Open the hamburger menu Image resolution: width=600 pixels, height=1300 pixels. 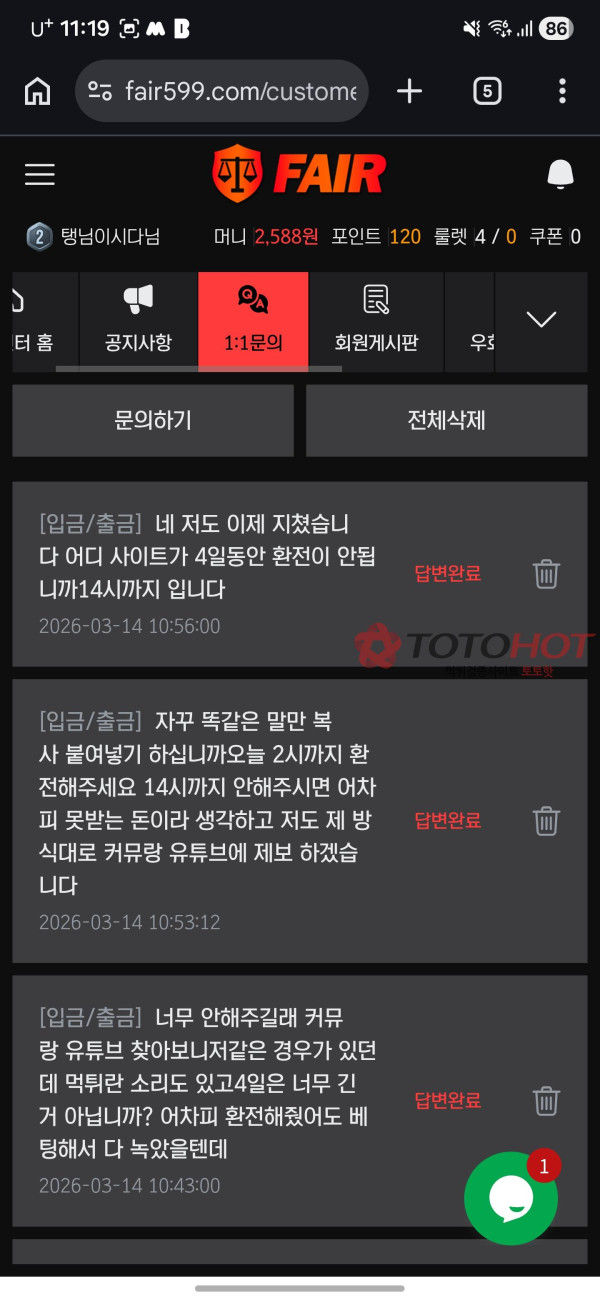40,175
